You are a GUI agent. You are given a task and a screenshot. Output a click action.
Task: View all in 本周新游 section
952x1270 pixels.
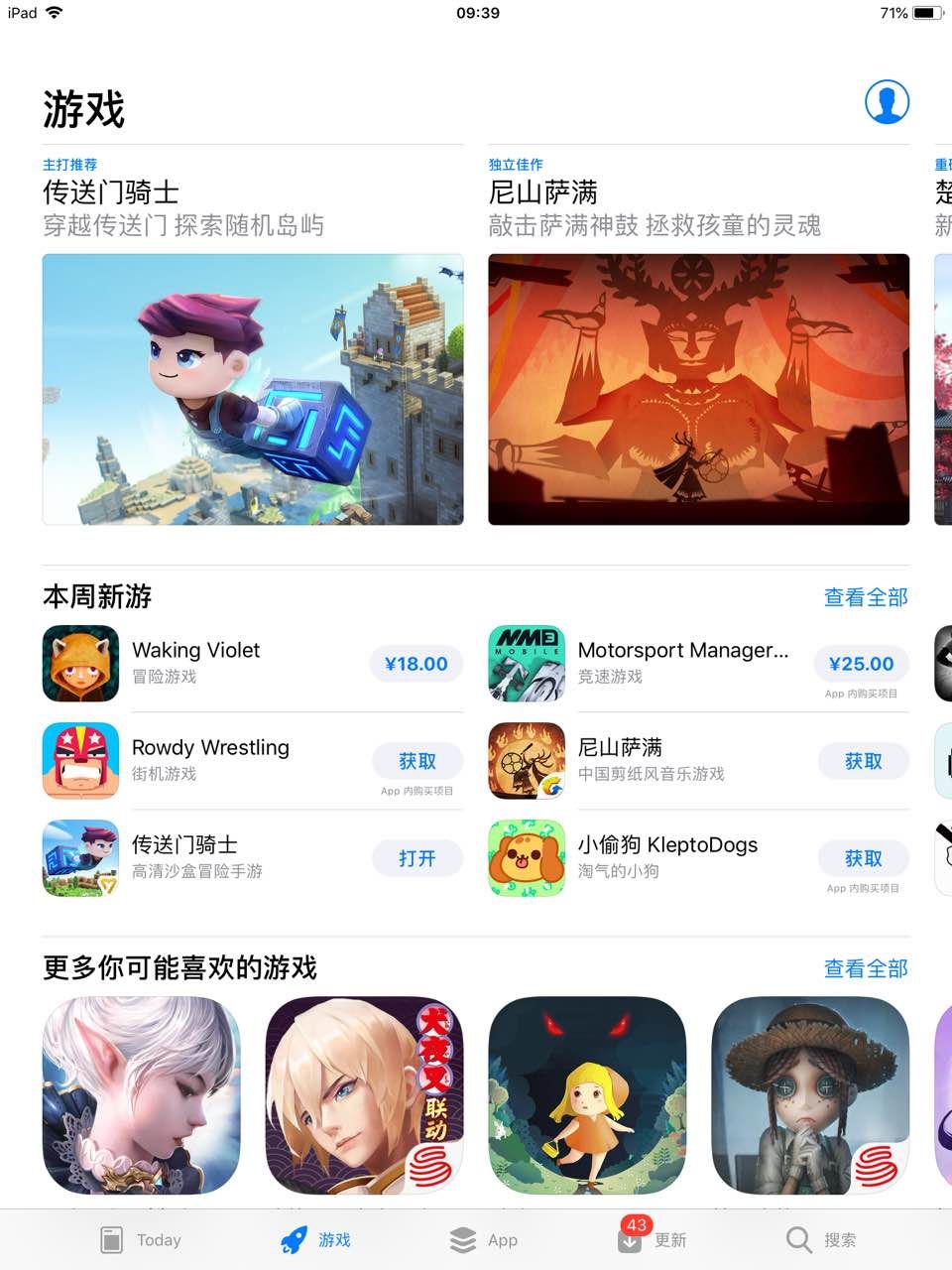[x=866, y=597]
